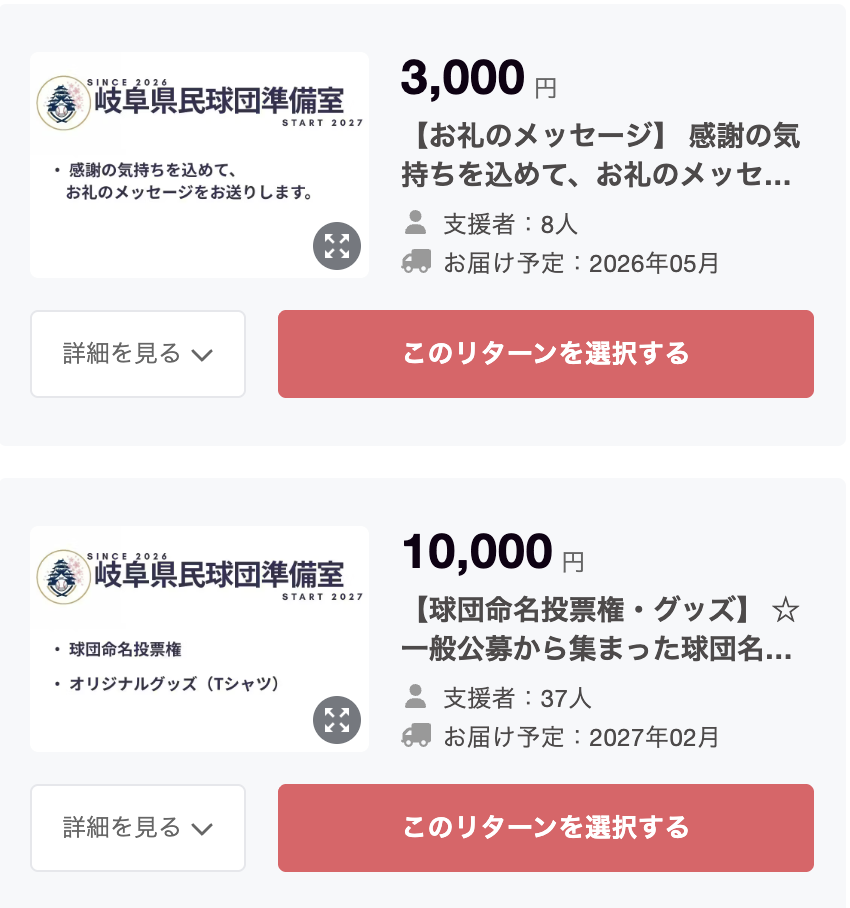Click the fullscreen expand icon on the 3,000円 reward image
The image size is (850, 908).
pyautogui.click(x=337, y=246)
